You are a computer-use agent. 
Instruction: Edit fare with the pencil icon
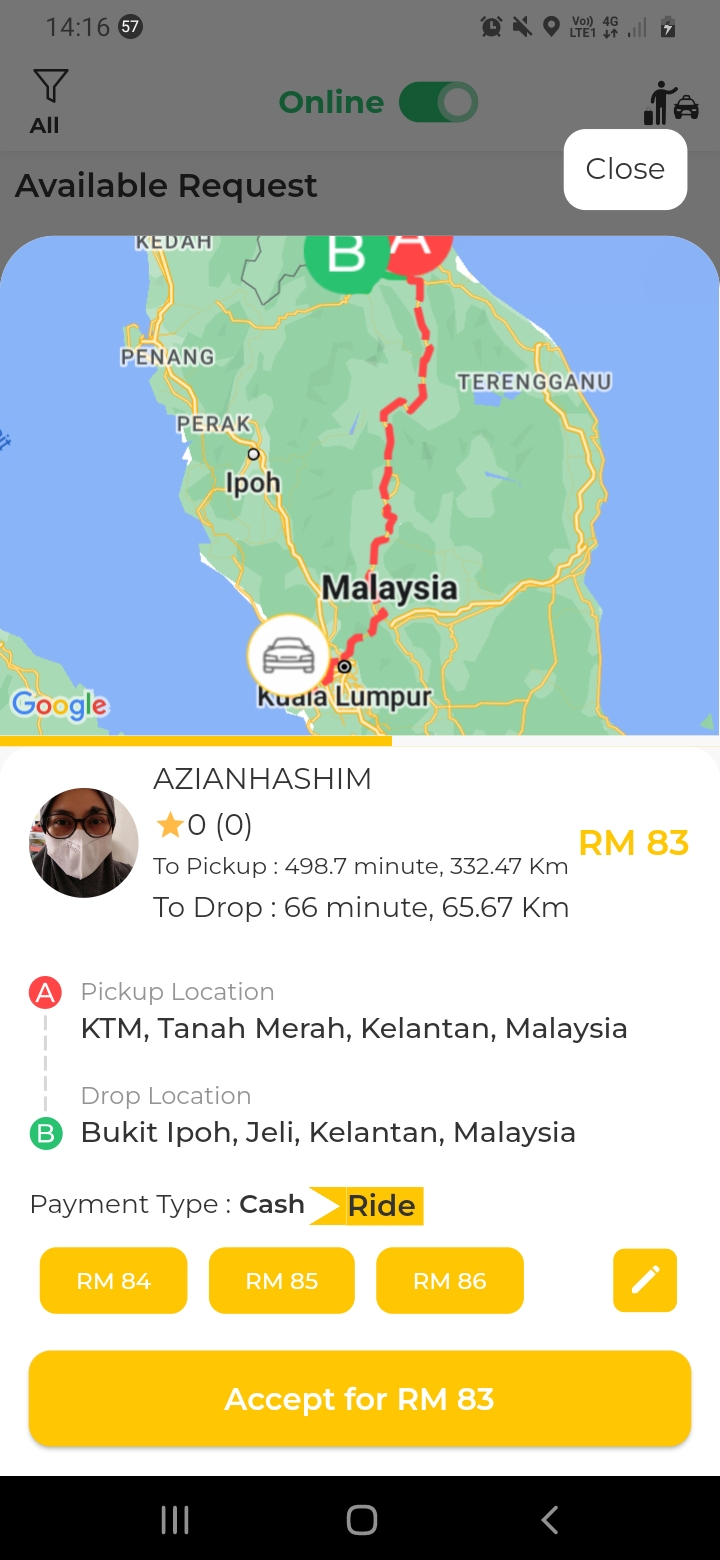pyautogui.click(x=645, y=1280)
